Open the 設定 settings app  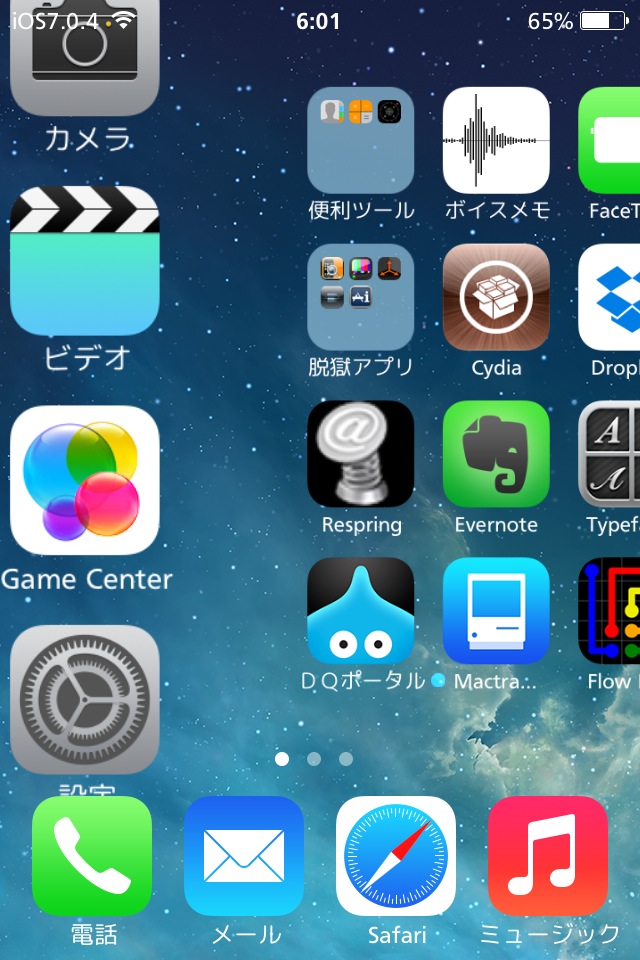coord(85,700)
